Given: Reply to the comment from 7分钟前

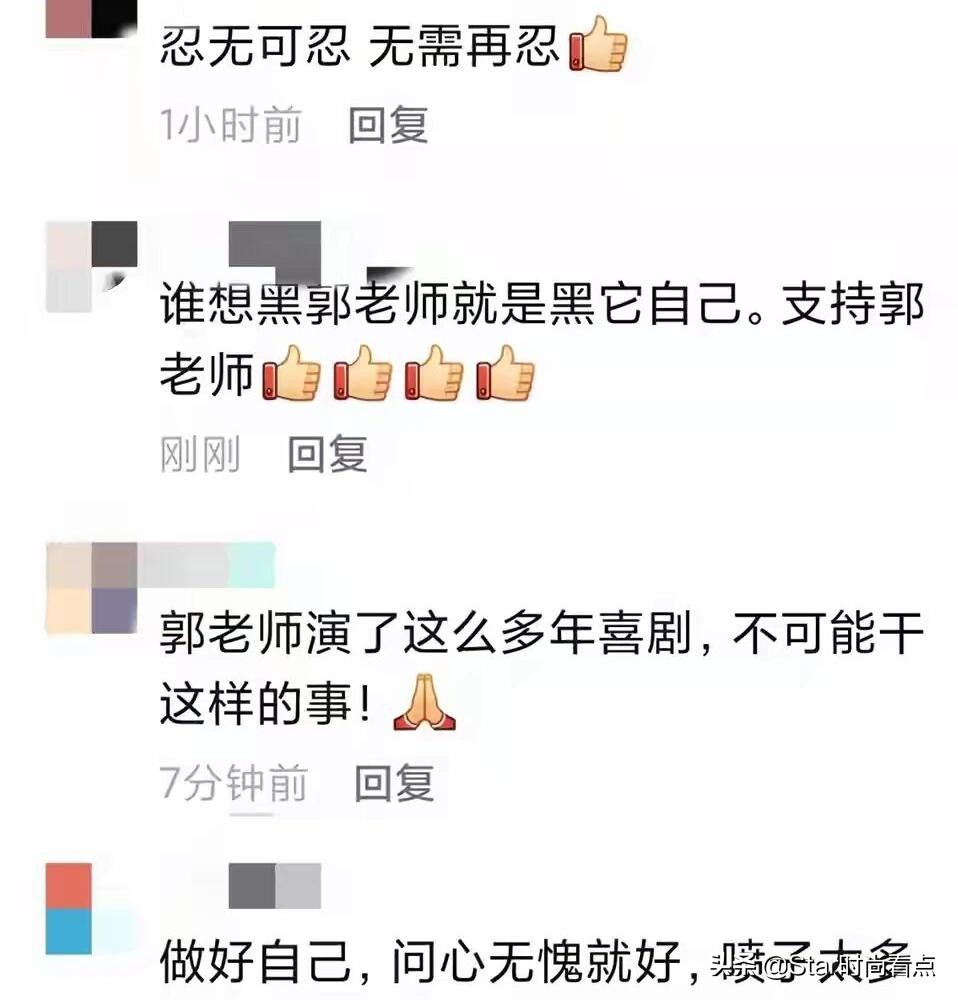Looking at the screenshot, I should (394, 783).
